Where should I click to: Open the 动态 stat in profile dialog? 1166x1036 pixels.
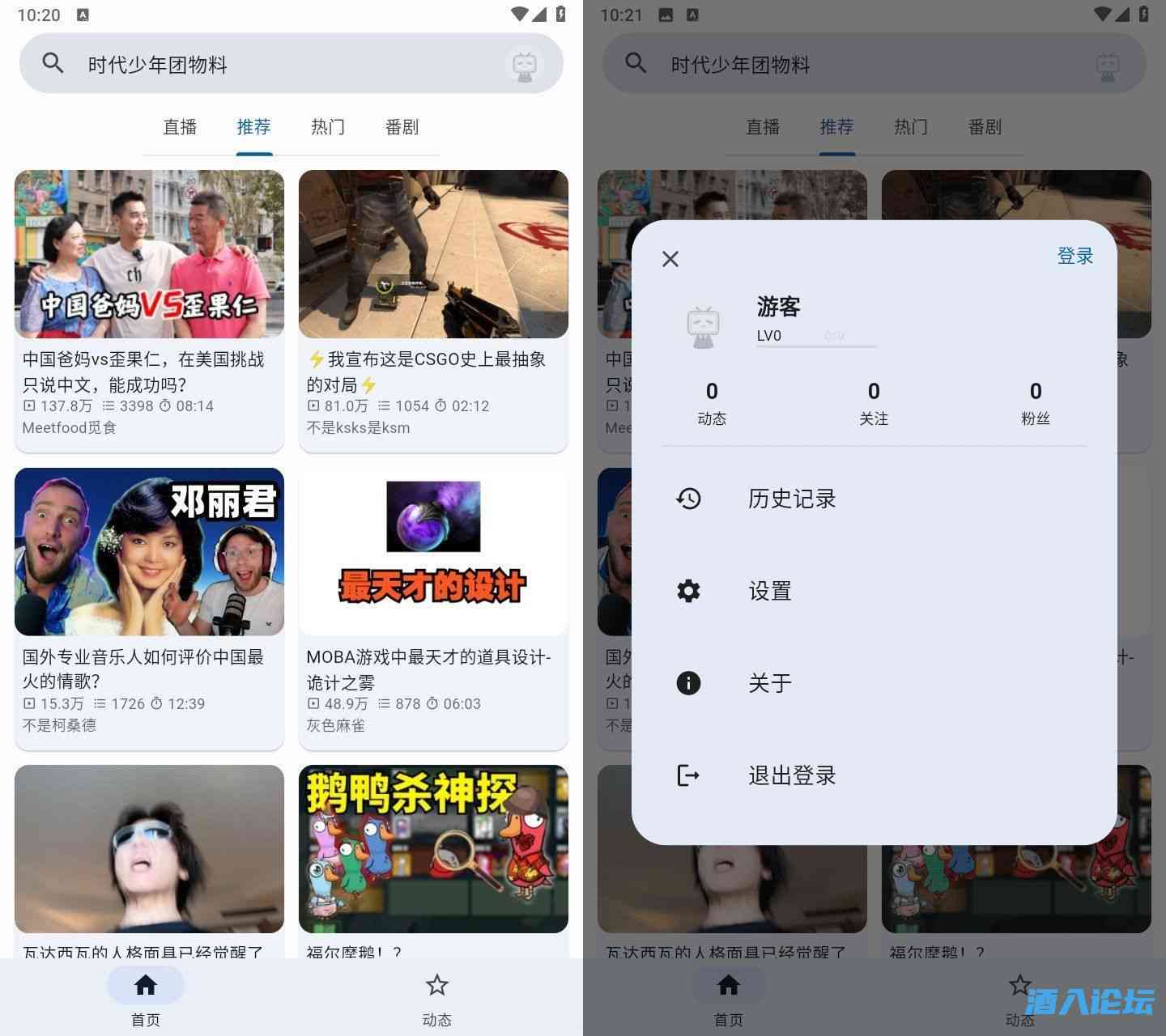pyautogui.click(x=711, y=402)
